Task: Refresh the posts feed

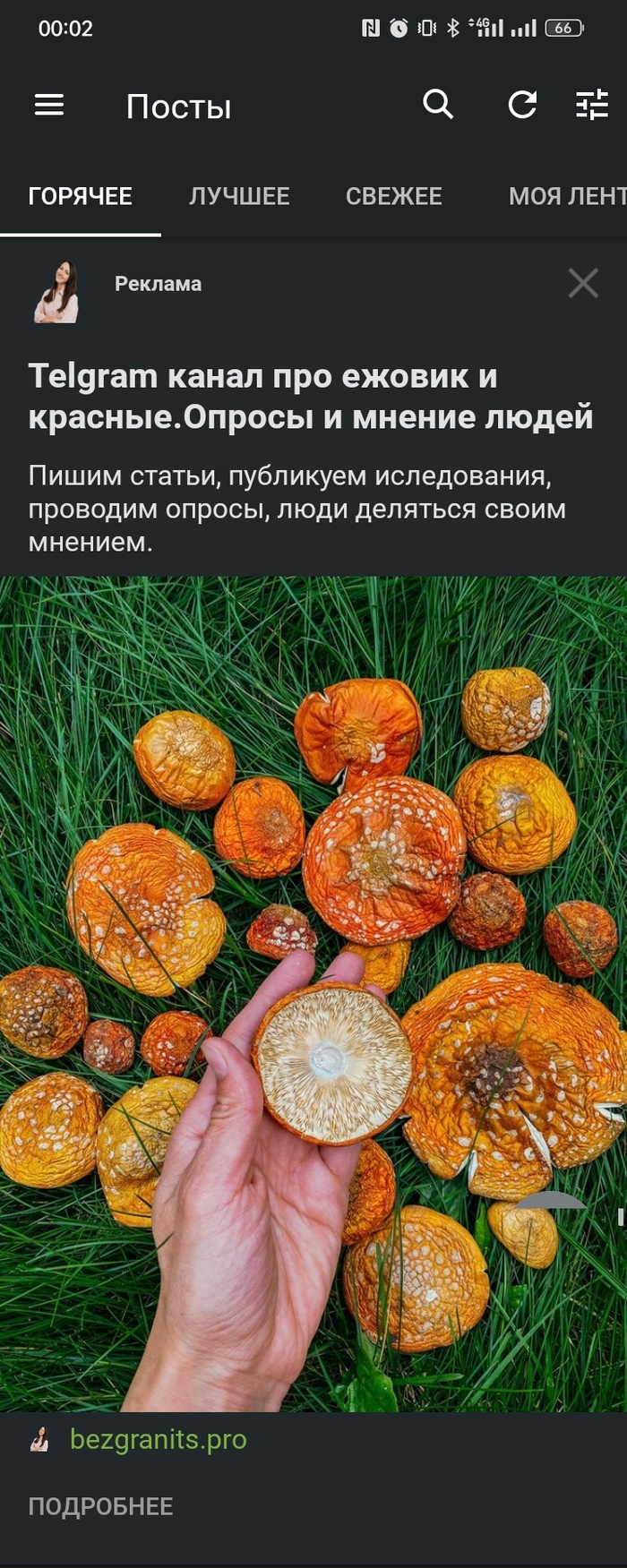Action: point(522,105)
